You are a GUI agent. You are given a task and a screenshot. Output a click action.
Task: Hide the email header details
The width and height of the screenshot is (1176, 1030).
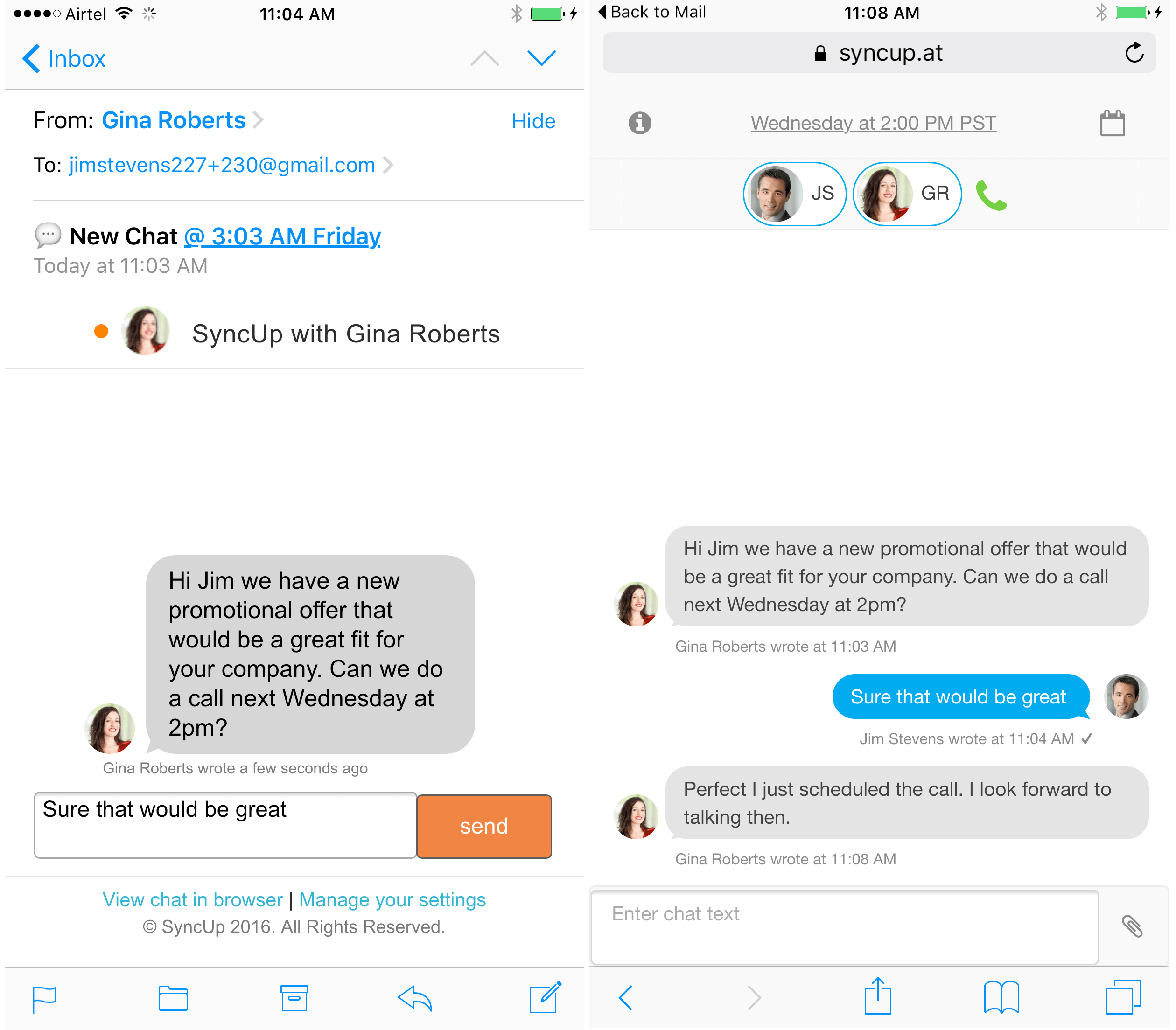tap(533, 121)
